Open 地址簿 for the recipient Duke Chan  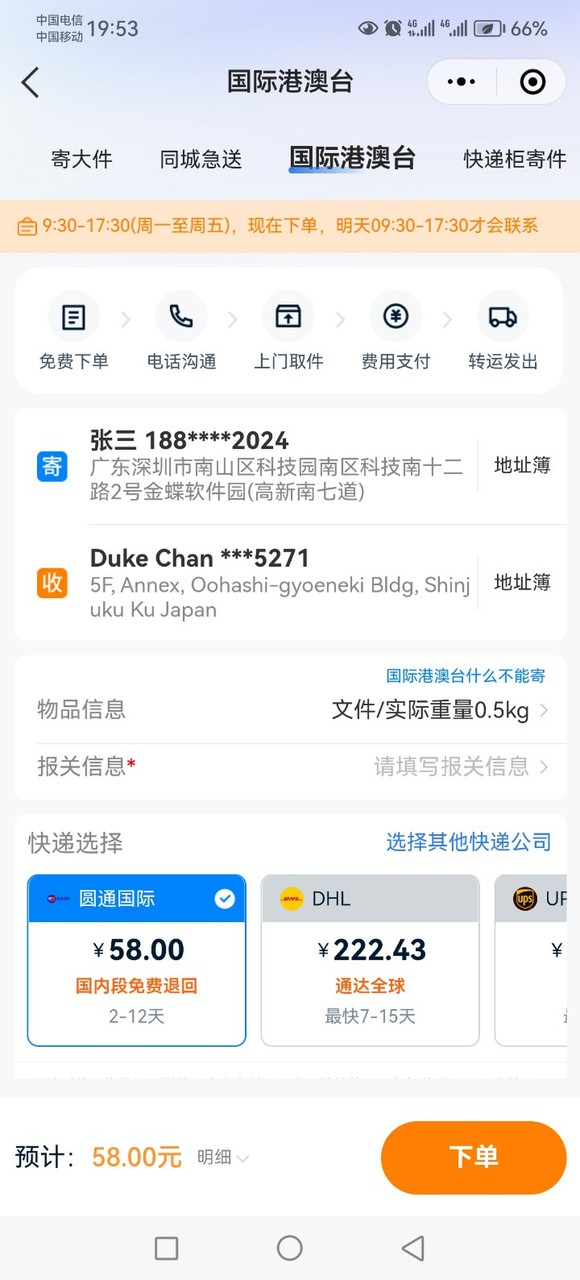tap(522, 582)
